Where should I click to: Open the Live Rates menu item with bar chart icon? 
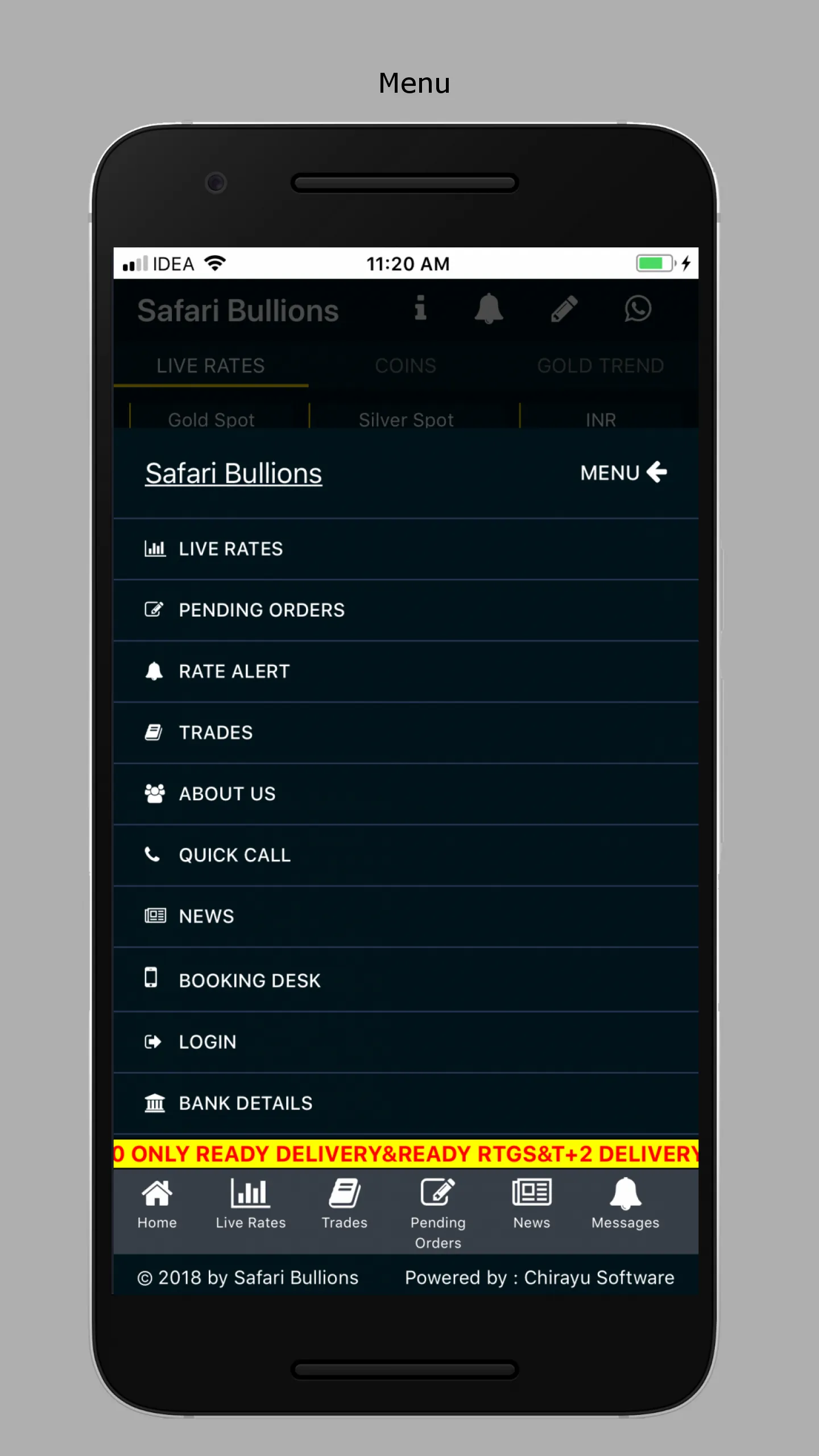(x=230, y=549)
